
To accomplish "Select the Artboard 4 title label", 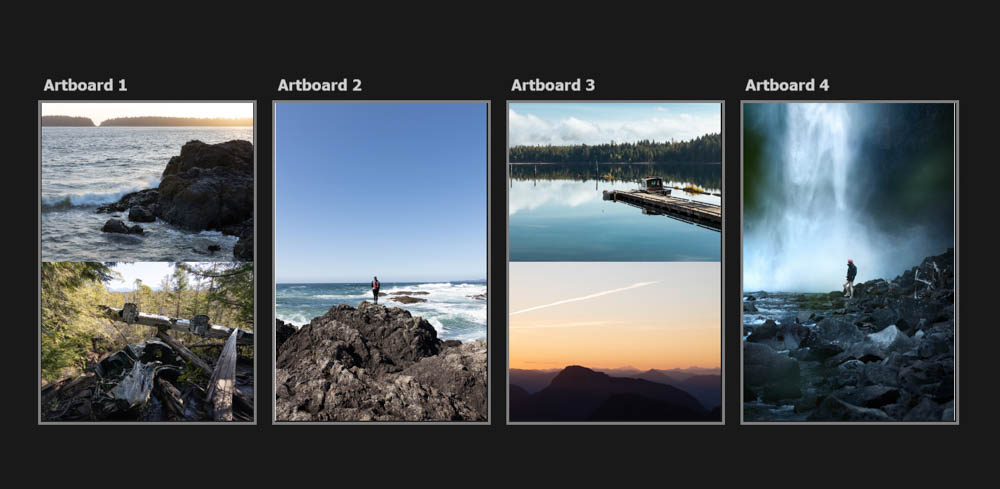I will [x=786, y=85].
